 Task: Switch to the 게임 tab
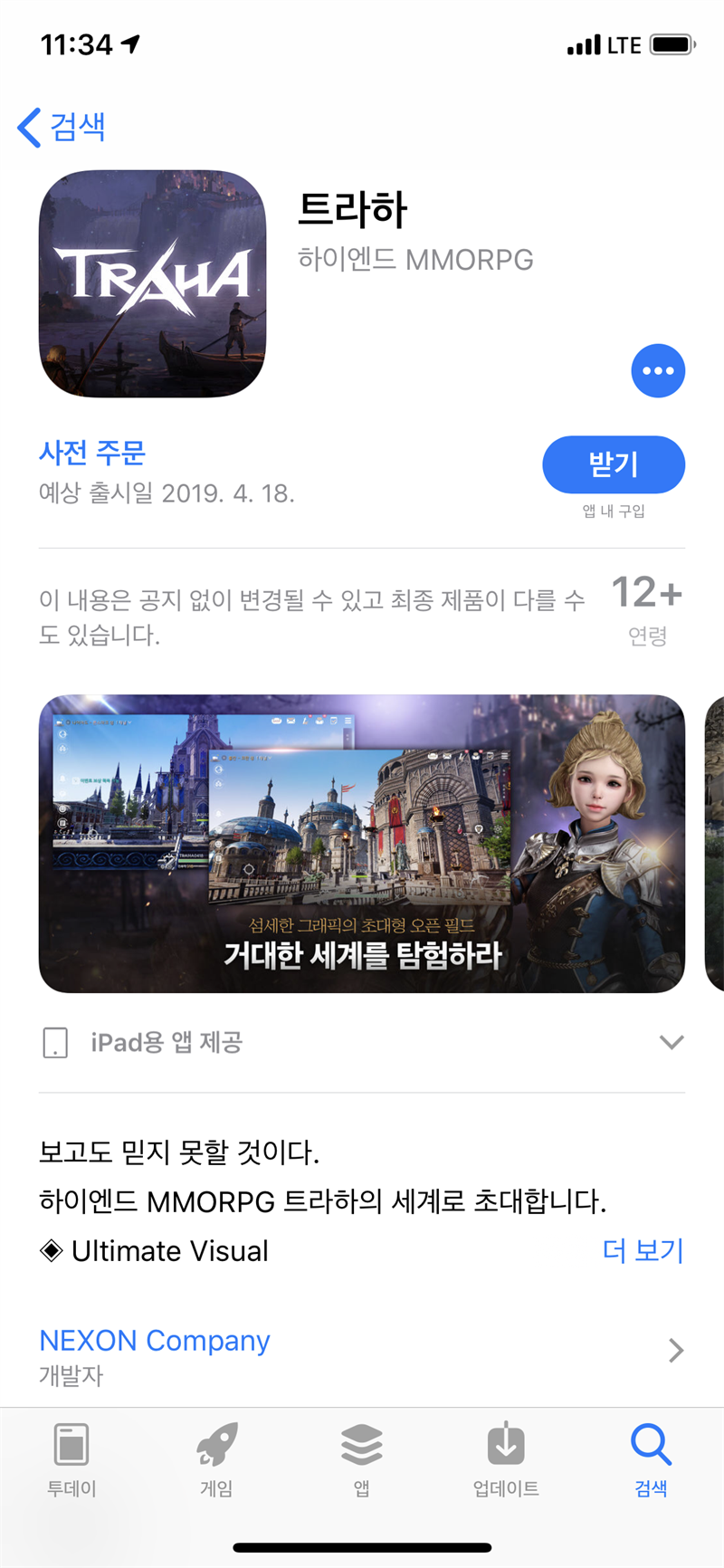pyautogui.click(x=216, y=1459)
